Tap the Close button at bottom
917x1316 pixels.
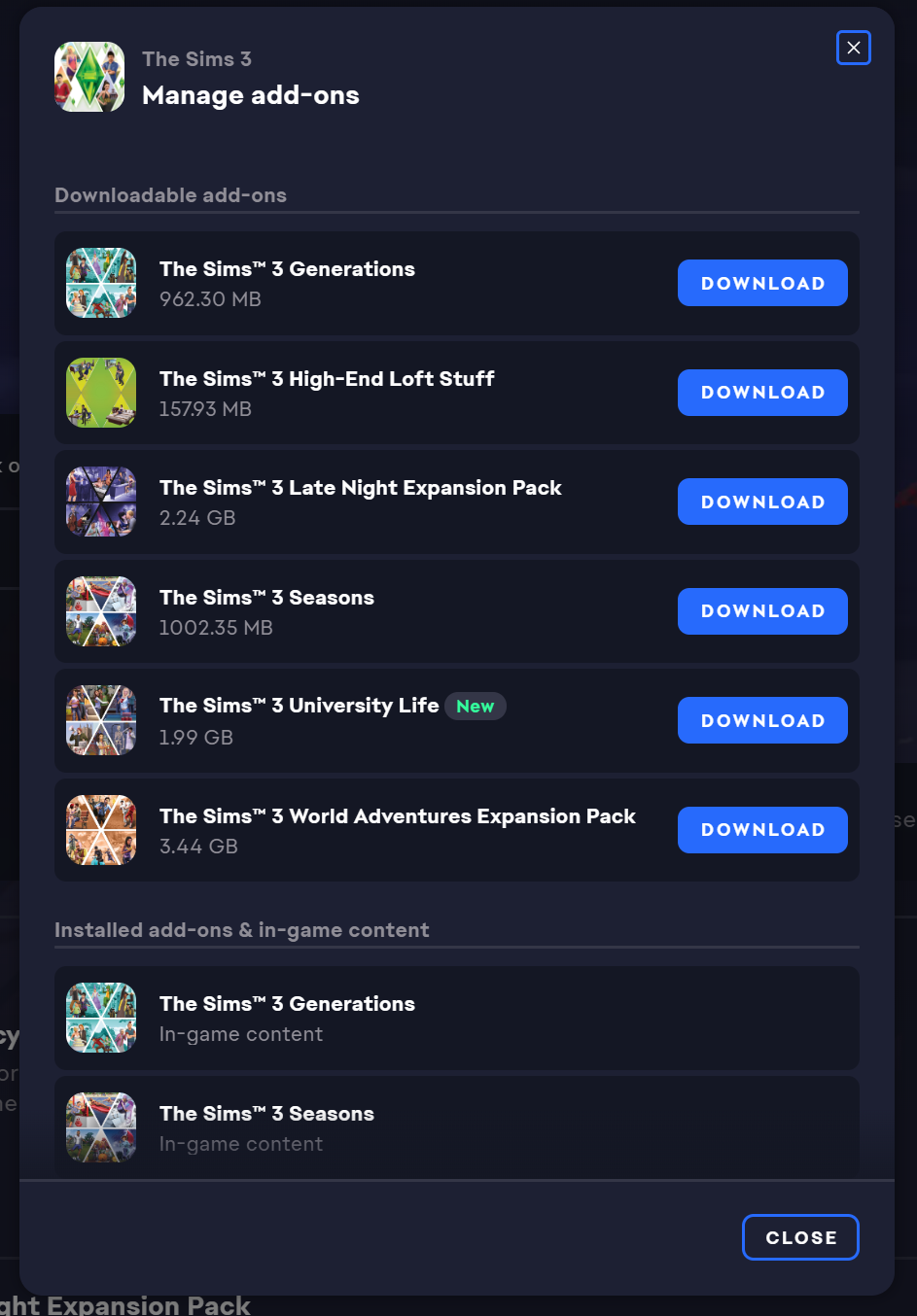pos(799,1237)
